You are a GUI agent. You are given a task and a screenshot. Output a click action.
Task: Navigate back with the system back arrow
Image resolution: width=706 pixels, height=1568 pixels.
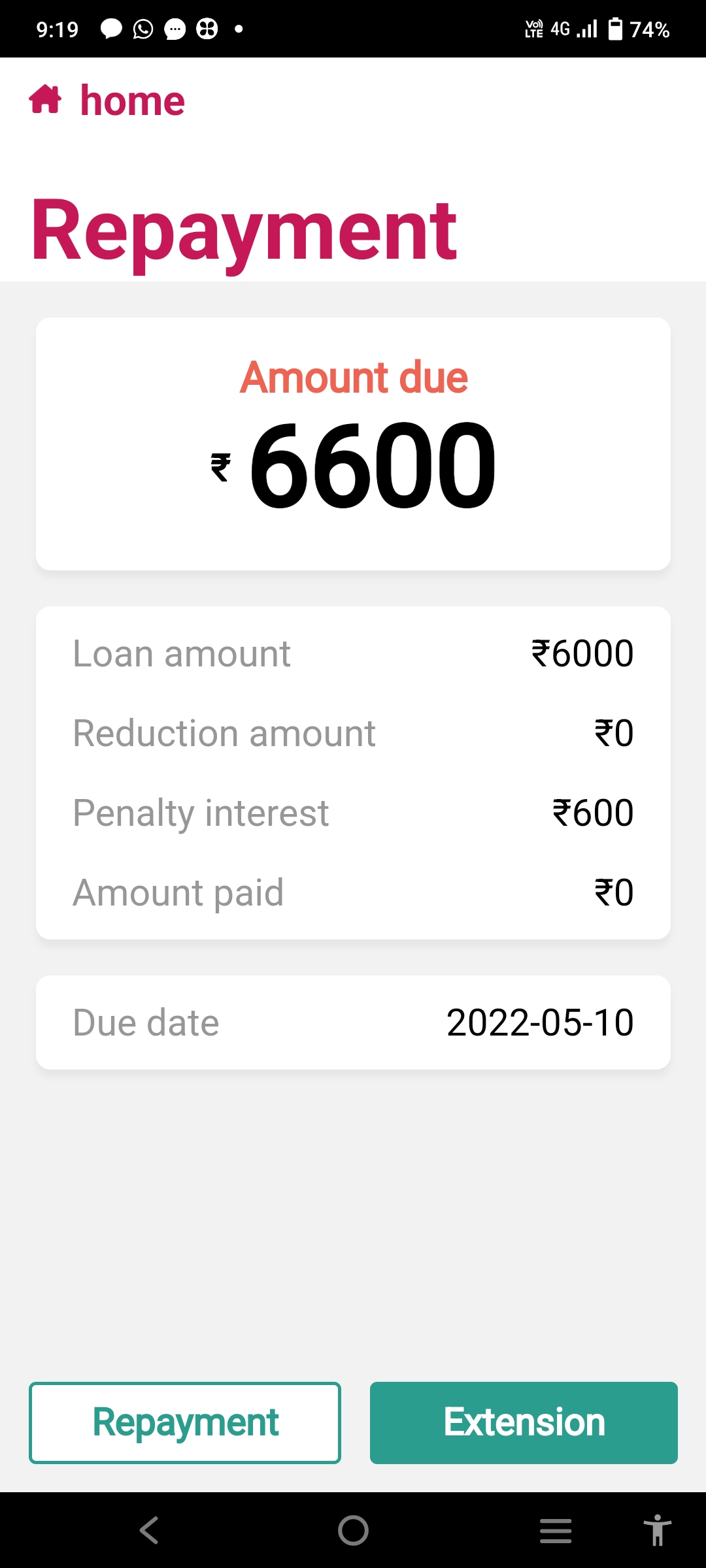(150, 1530)
